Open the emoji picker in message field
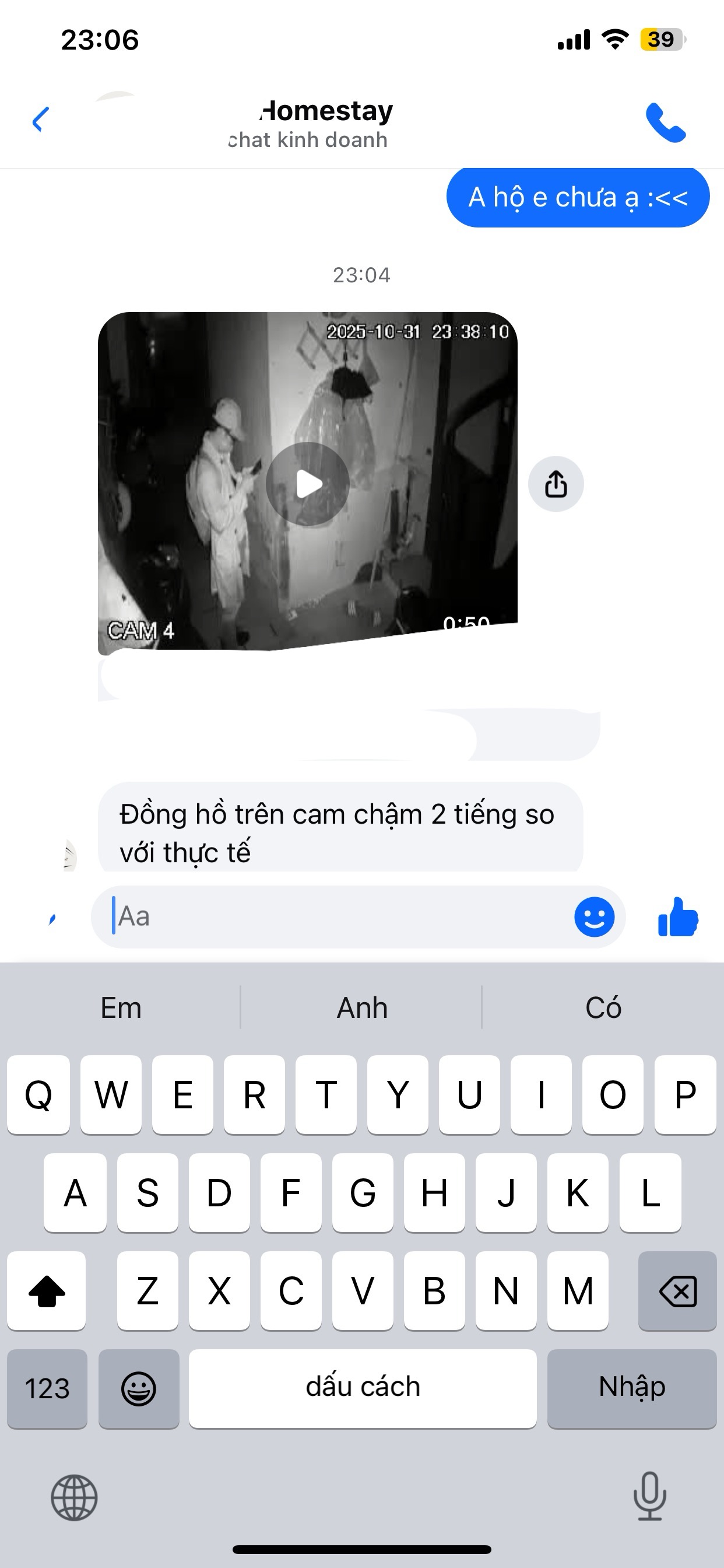Viewport: 724px width, 1568px height. (x=594, y=916)
